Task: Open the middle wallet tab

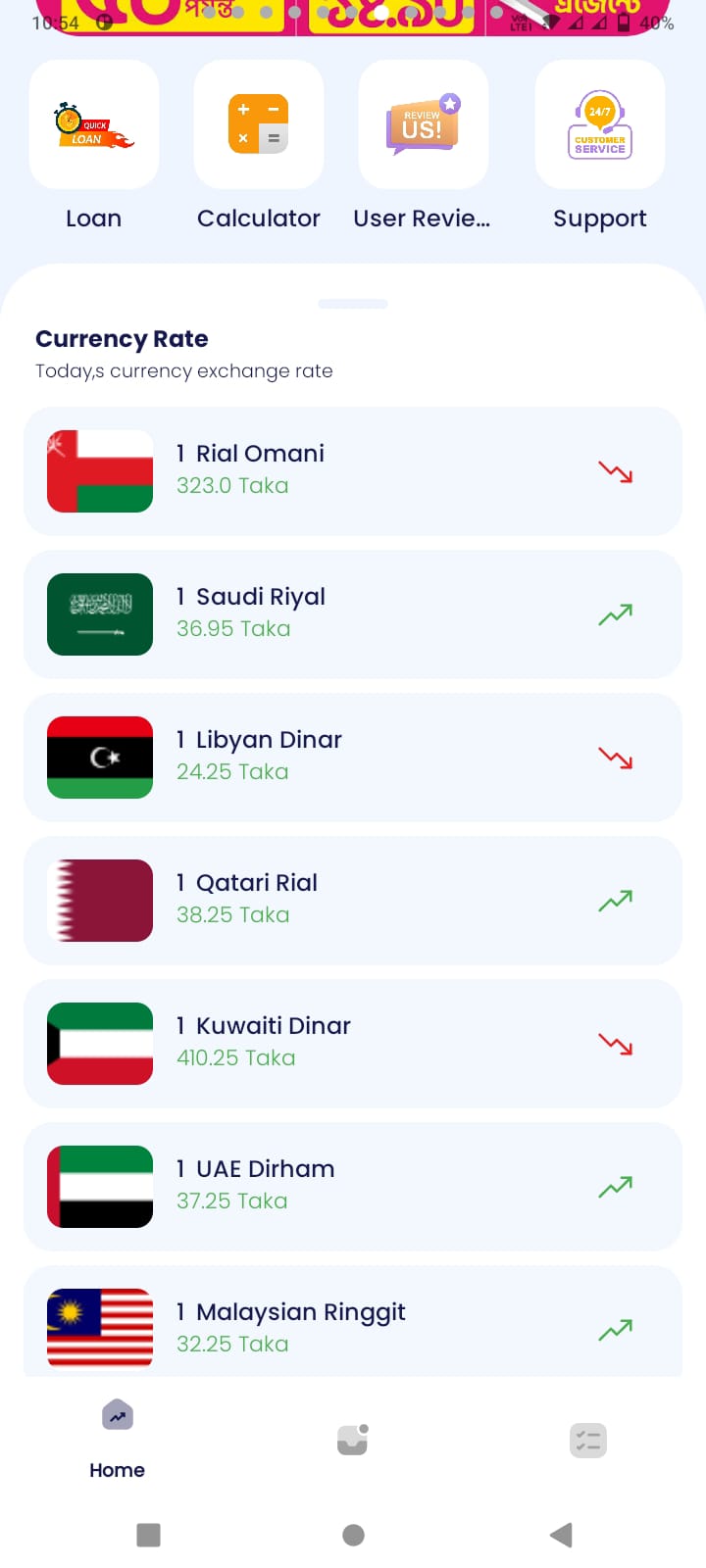Action: point(353,1440)
